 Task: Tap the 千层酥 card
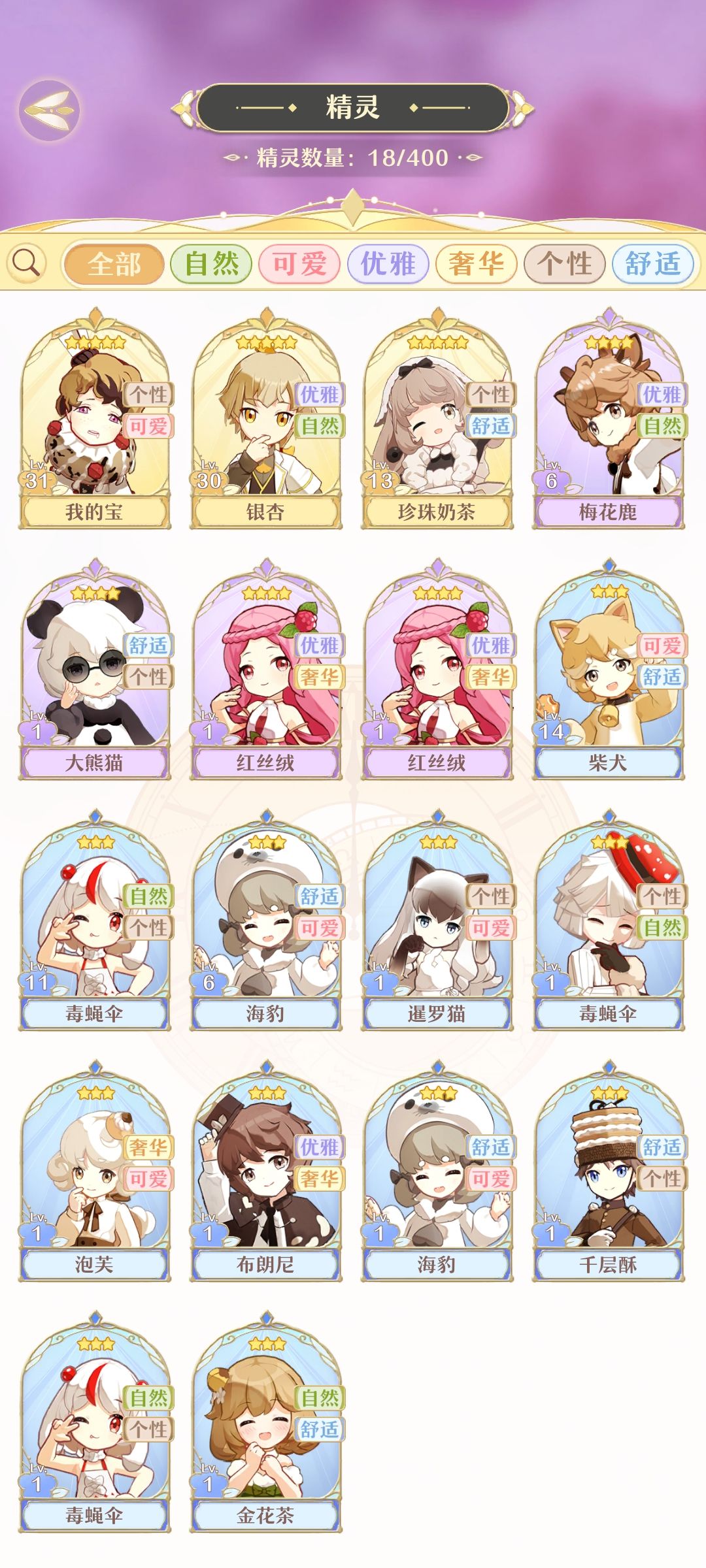609,1171
